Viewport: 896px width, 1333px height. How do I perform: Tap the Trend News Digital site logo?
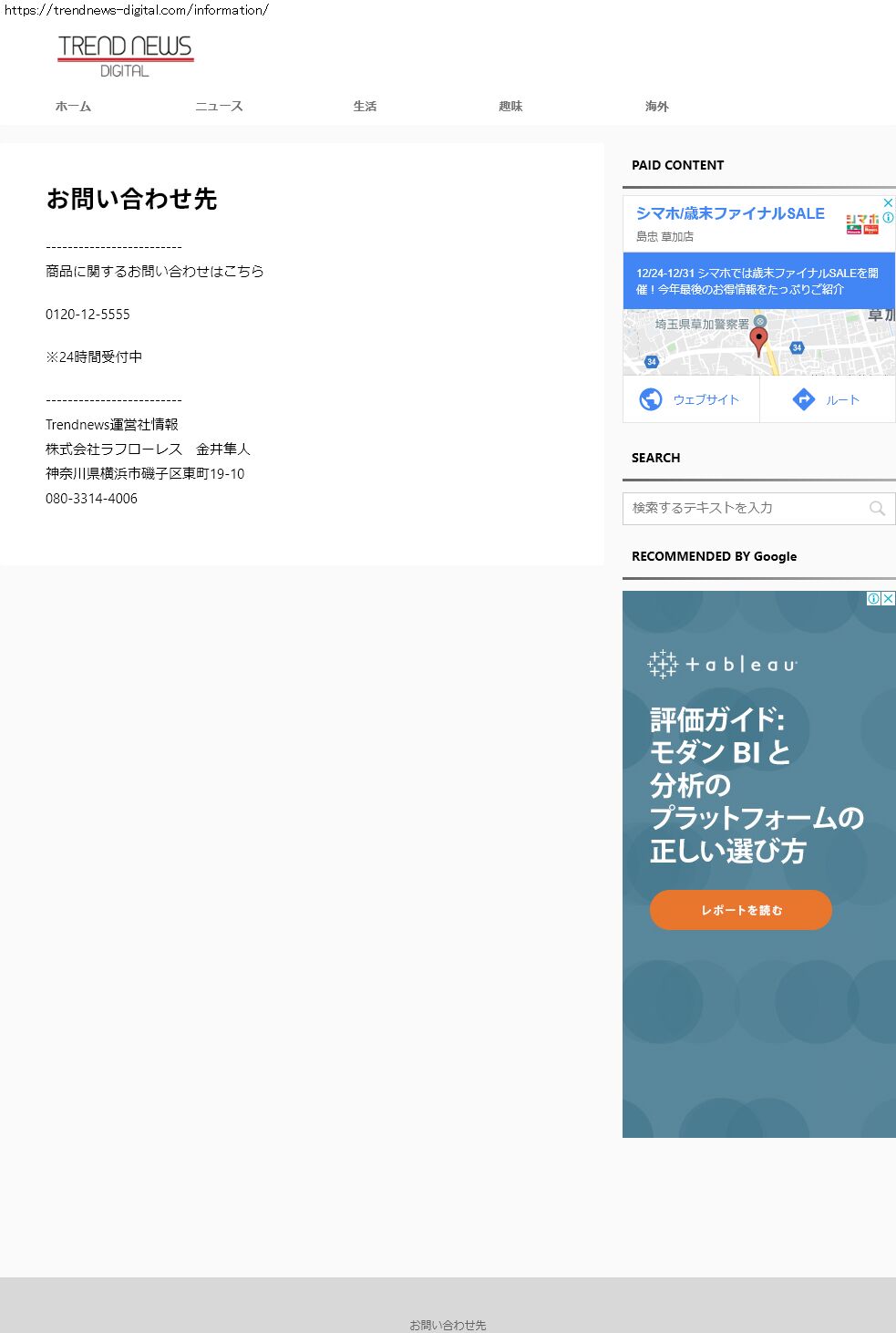tap(125, 57)
